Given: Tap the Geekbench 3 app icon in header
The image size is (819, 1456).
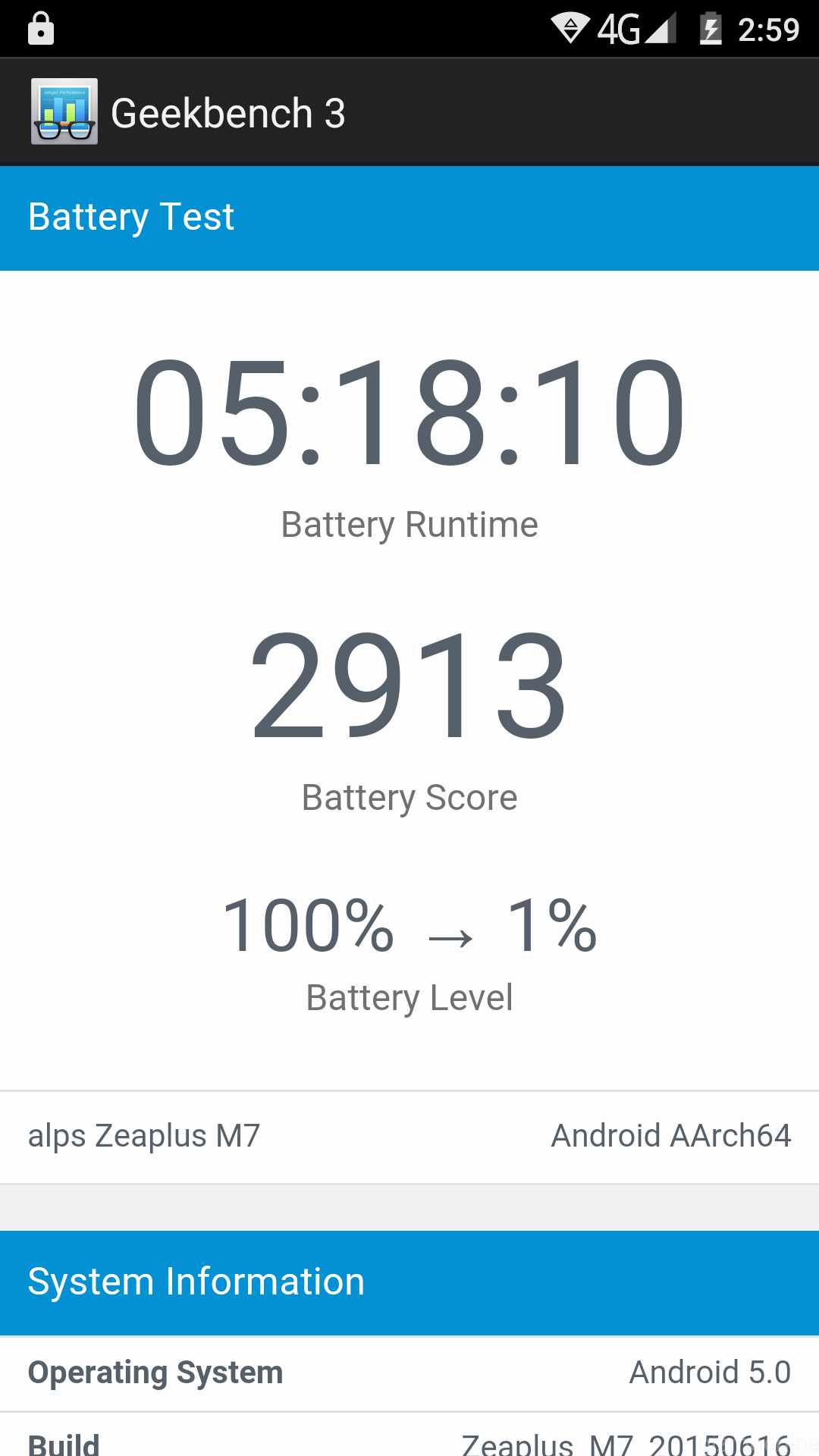Looking at the screenshot, I should 64,111.
